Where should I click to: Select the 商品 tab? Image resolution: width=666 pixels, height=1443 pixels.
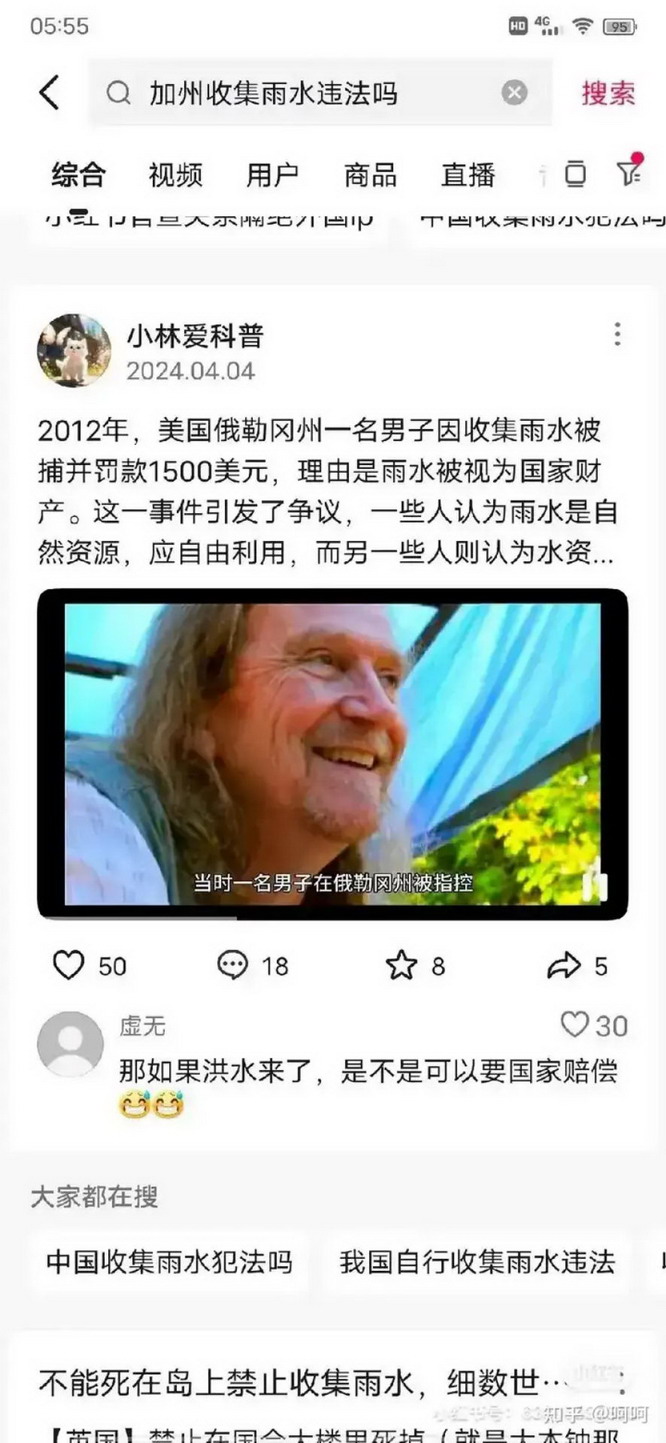pyautogui.click(x=370, y=175)
